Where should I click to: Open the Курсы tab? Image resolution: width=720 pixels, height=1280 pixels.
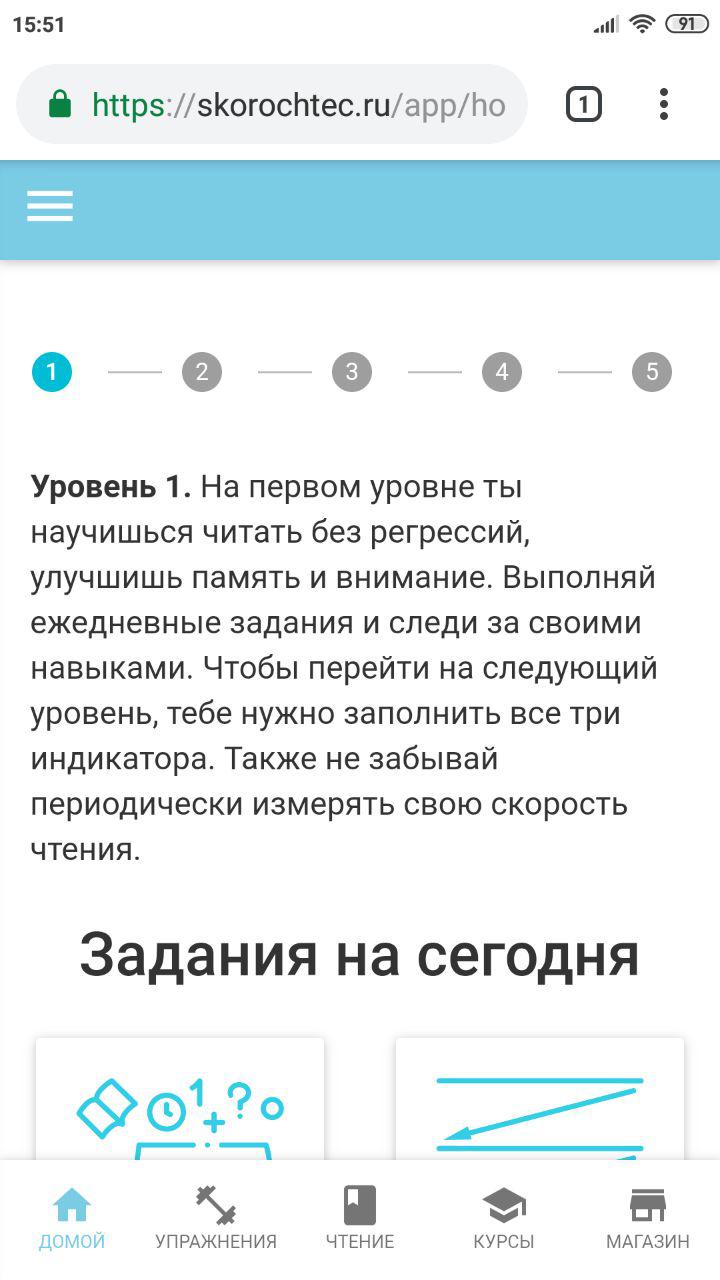(504, 1218)
